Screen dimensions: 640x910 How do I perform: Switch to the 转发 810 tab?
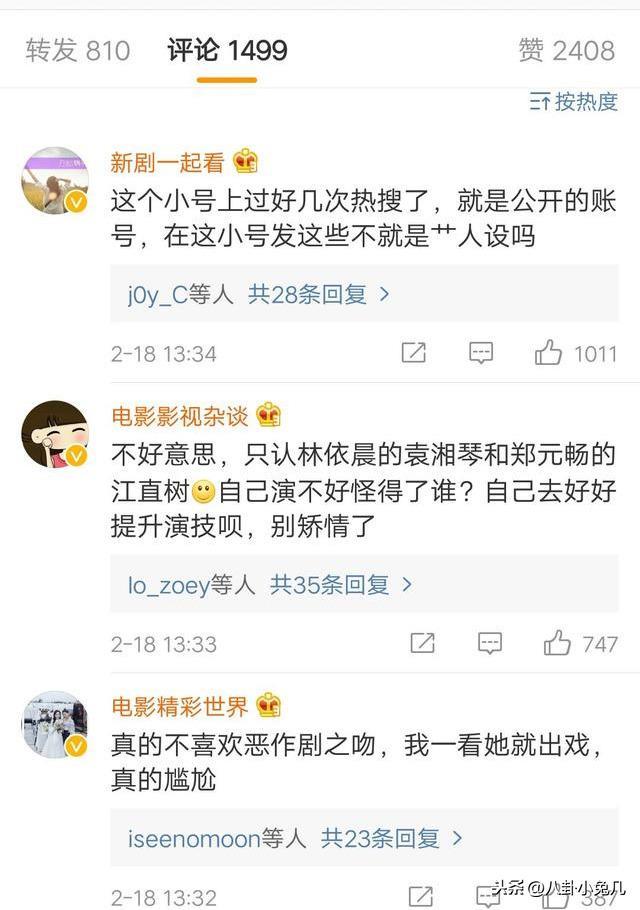78,50
